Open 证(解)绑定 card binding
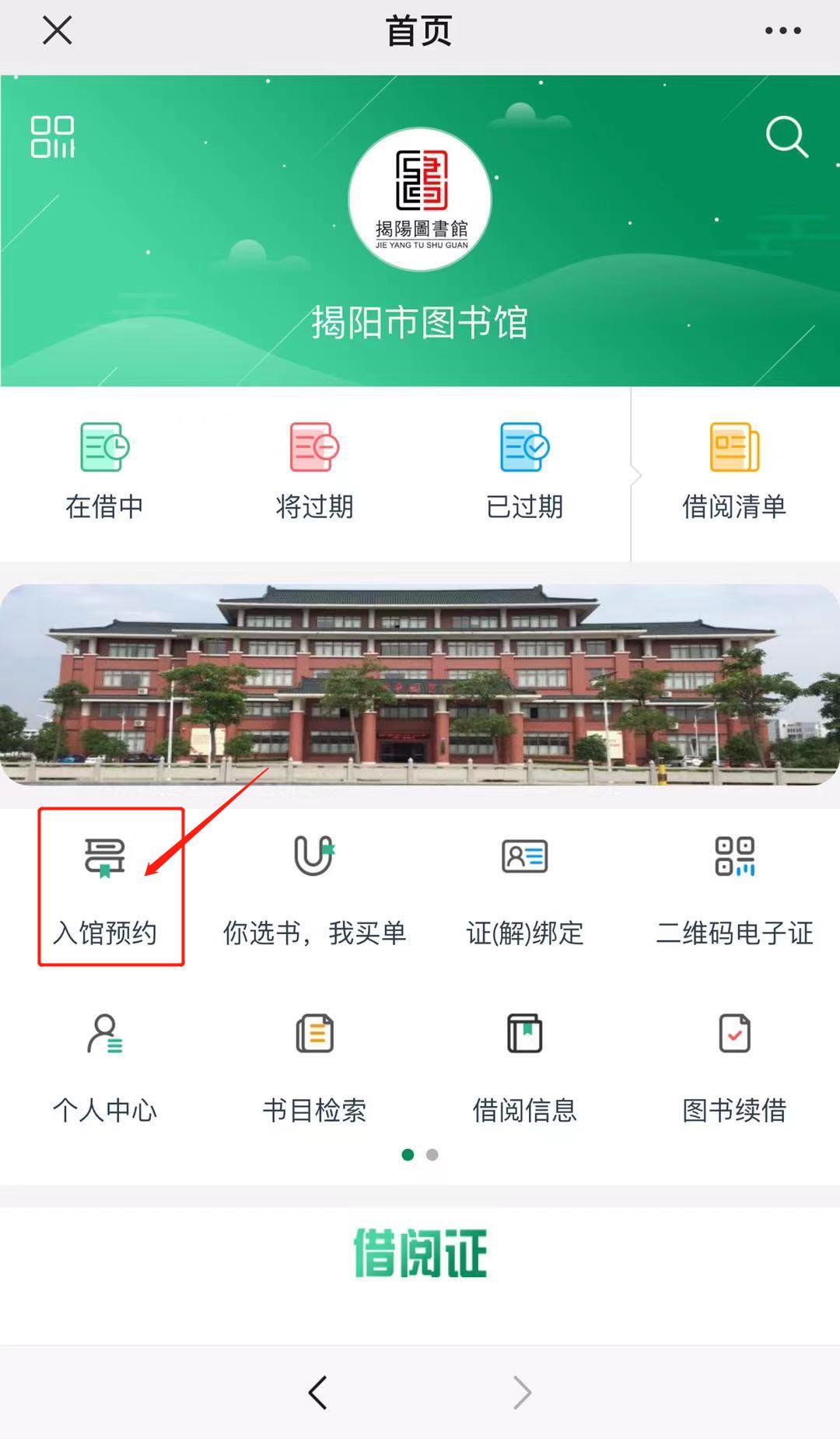This screenshot has width=840, height=1439. point(524,888)
